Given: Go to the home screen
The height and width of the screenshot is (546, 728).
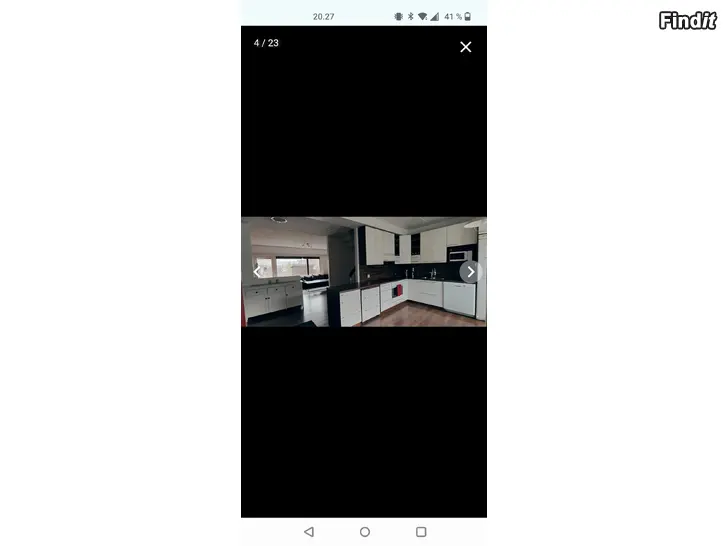Looking at the screenshot, I should click(x=365, y=532).
